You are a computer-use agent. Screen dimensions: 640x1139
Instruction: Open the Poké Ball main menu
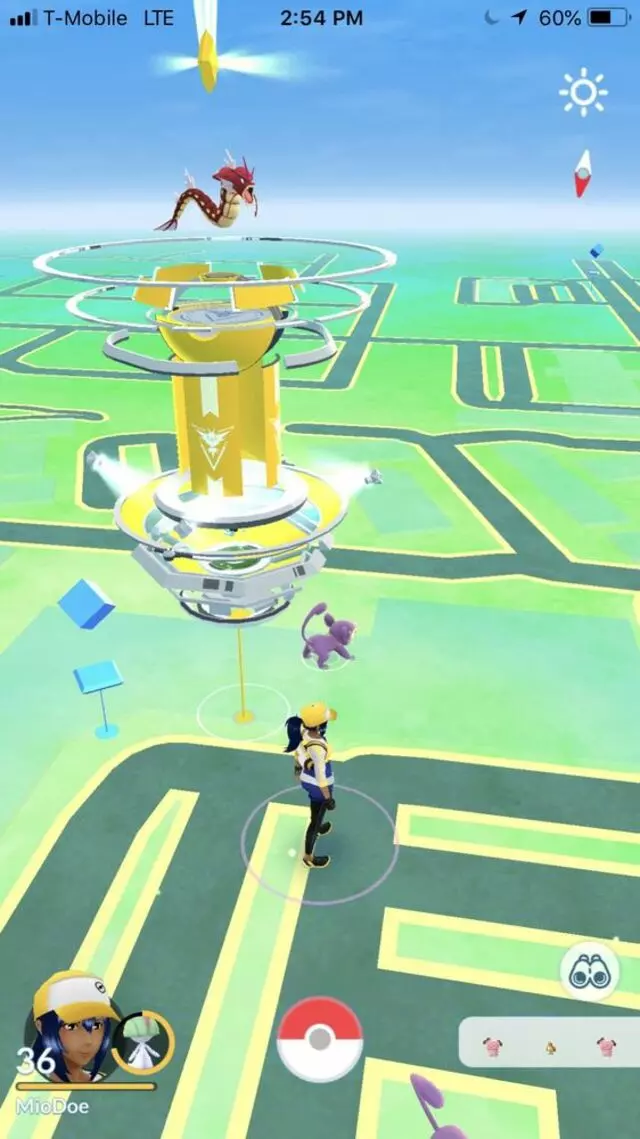coord(319,1039)
